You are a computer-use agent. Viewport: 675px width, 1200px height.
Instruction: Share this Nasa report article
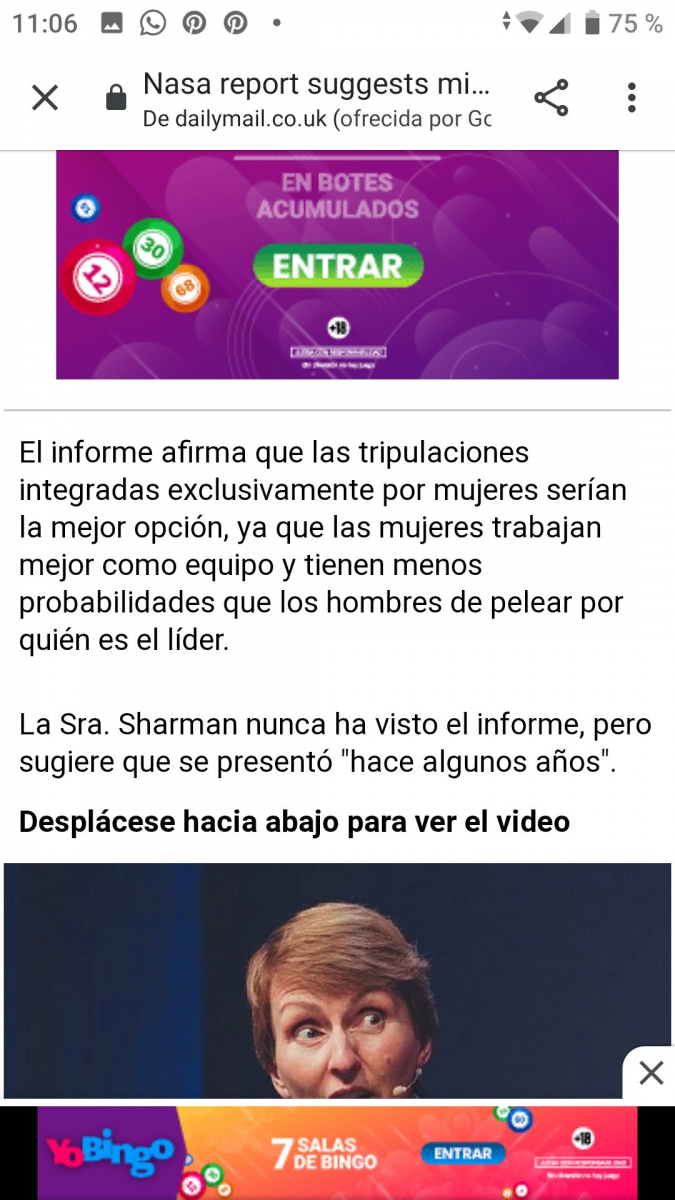point(551,98)
